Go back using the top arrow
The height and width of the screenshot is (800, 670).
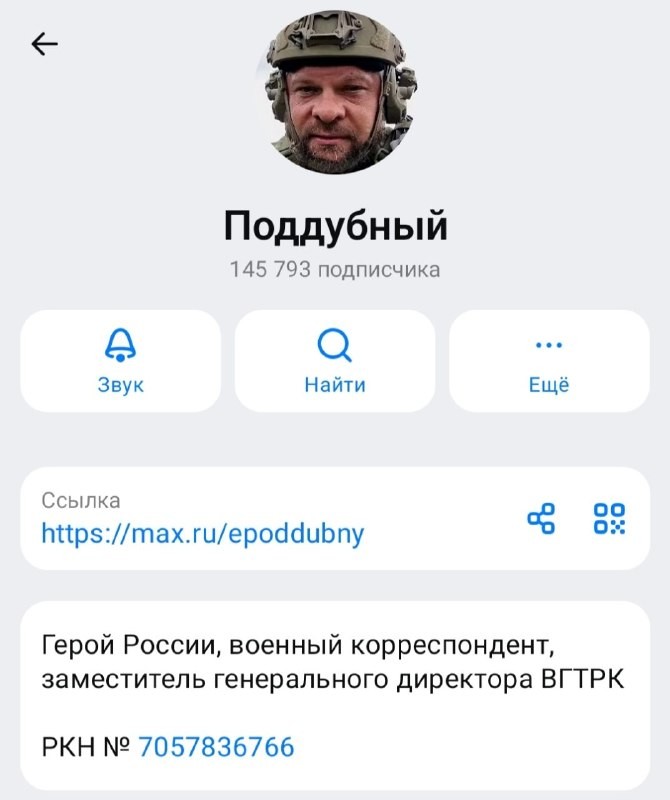[x=45, y=43]
